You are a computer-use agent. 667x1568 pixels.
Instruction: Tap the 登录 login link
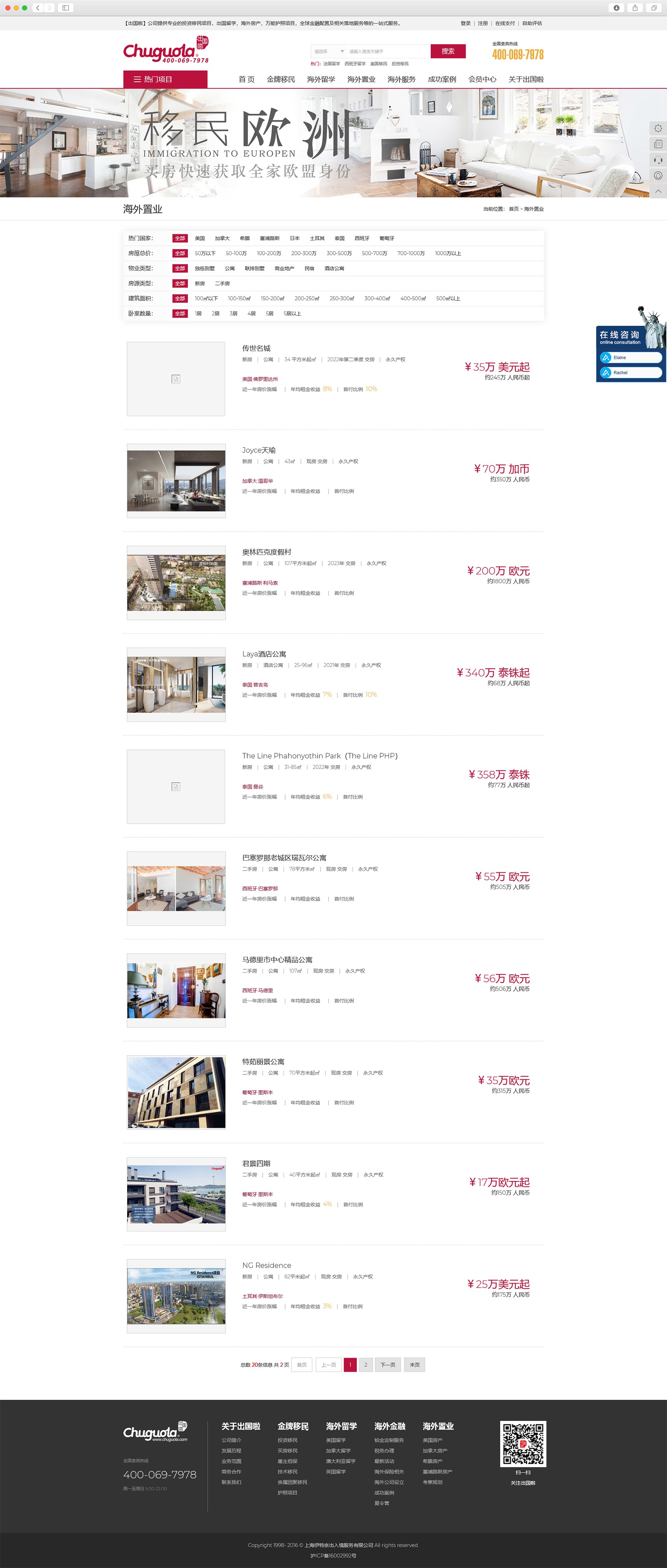tap(465, 23)
